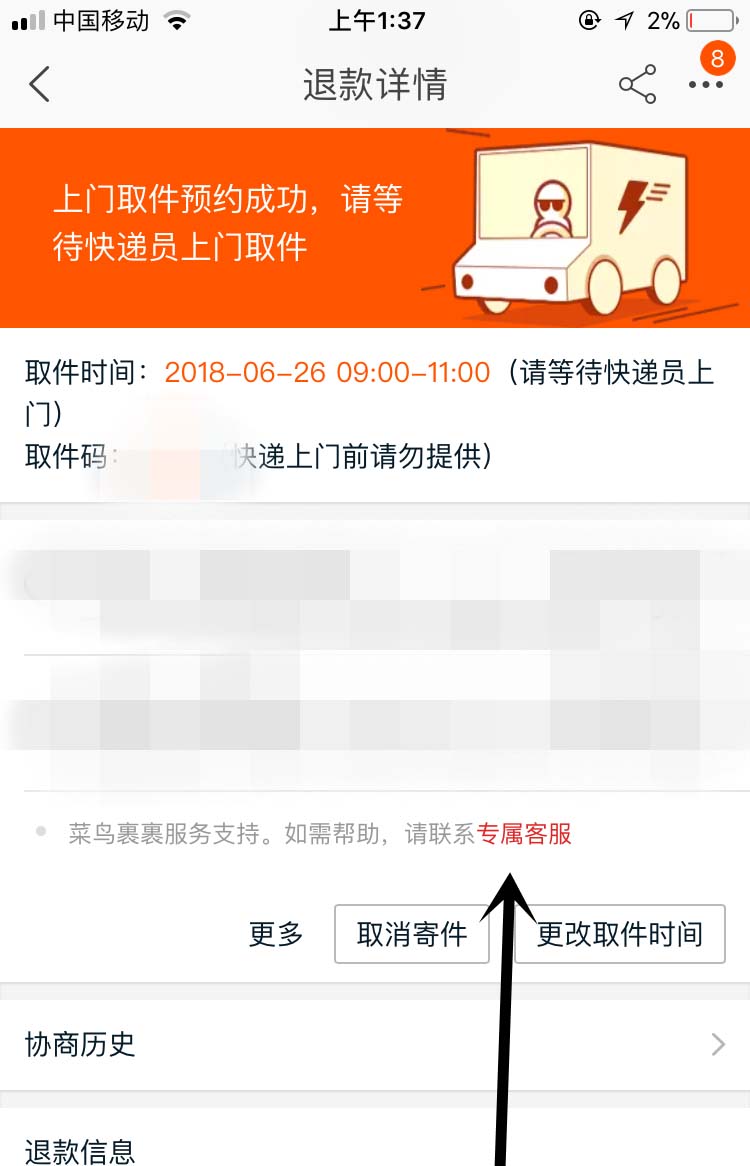750x1166 pixels.
Task: Share this refund details page
Action: coord(637,84)
